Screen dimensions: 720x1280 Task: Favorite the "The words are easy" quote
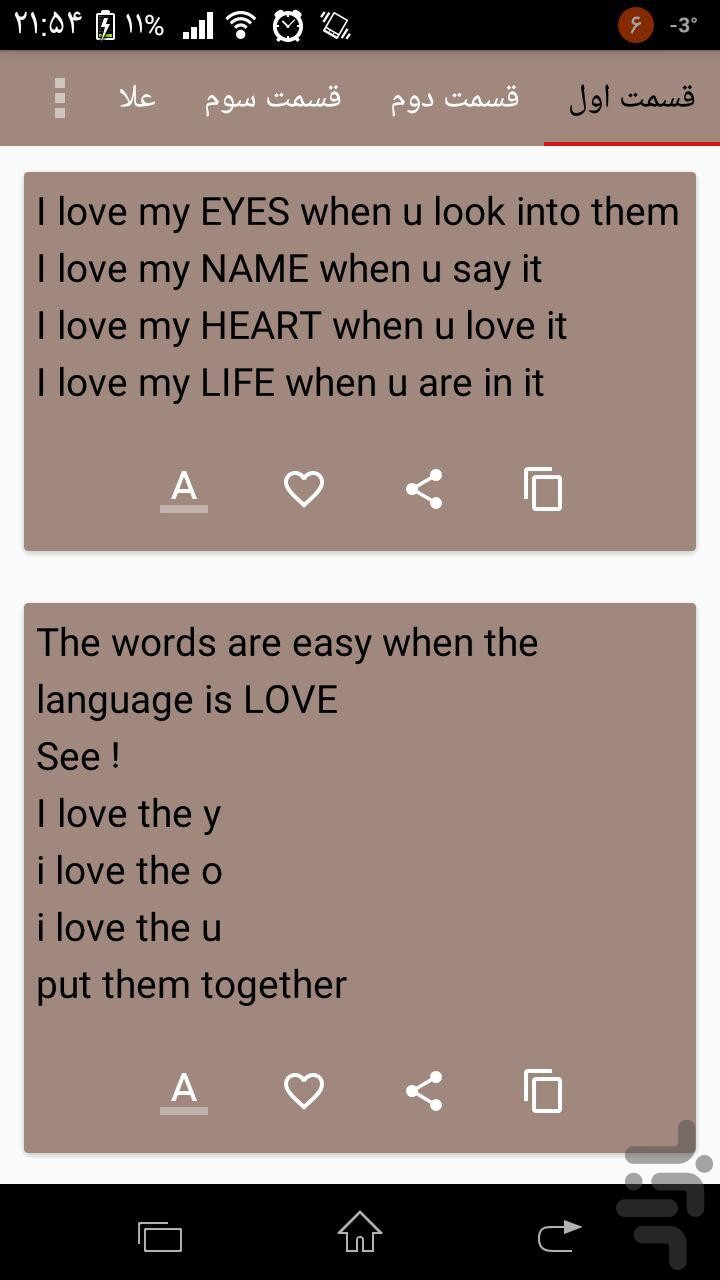point(304,1091)
